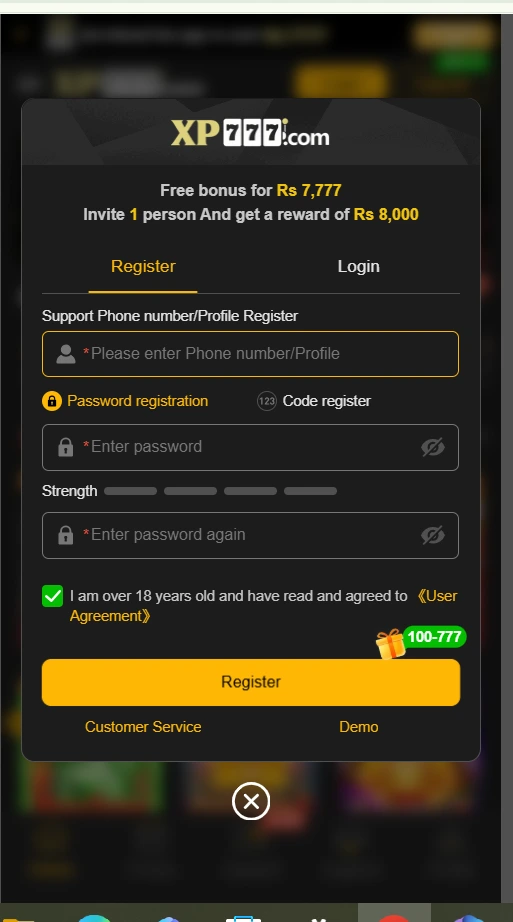Select the Register tab
Image resolution: width=513 pixels, height=922 pixels.
(x=143, y=266)
